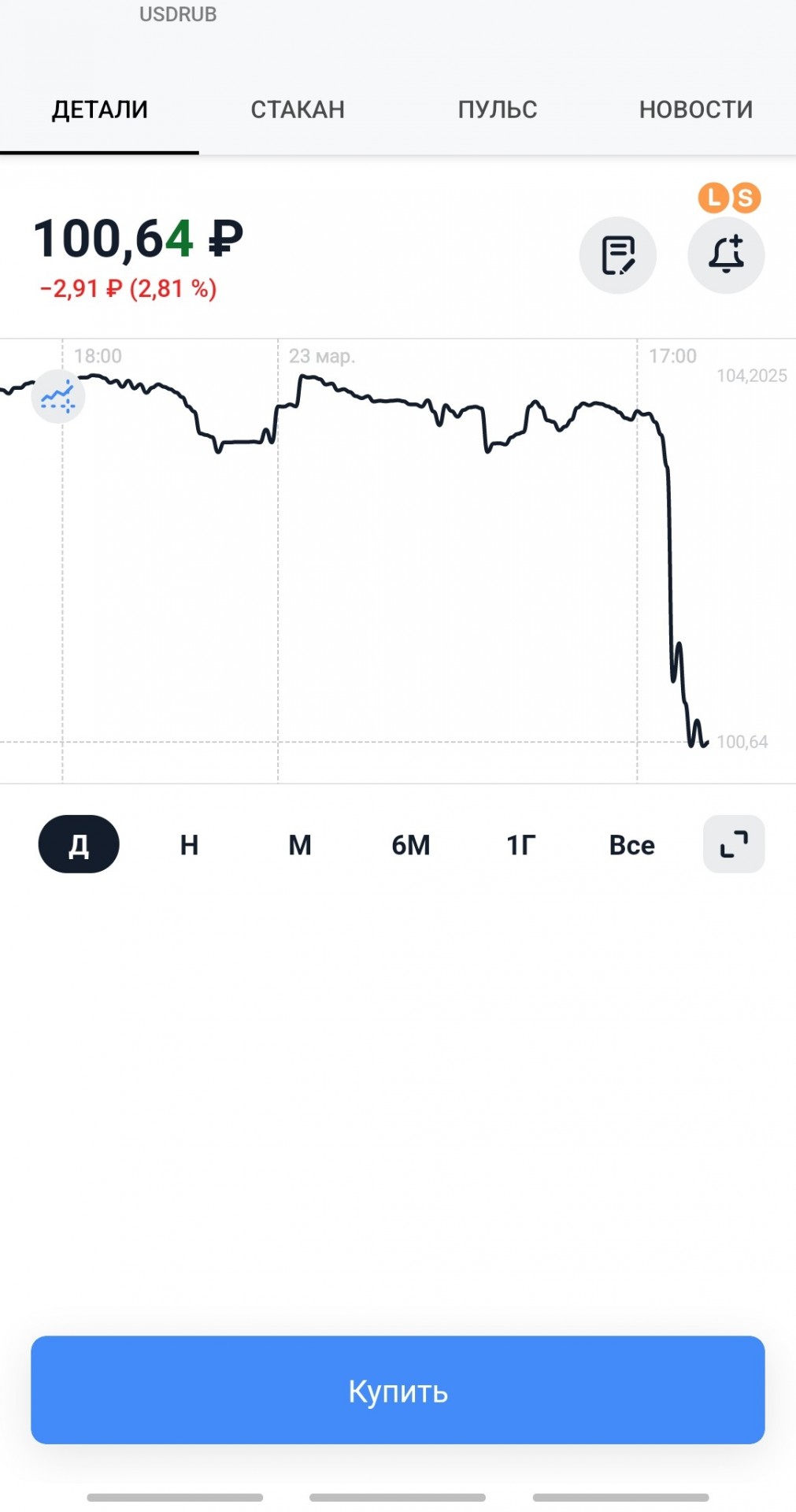
Task: Go to the Новости tab
Action: (x=696, y=109)
